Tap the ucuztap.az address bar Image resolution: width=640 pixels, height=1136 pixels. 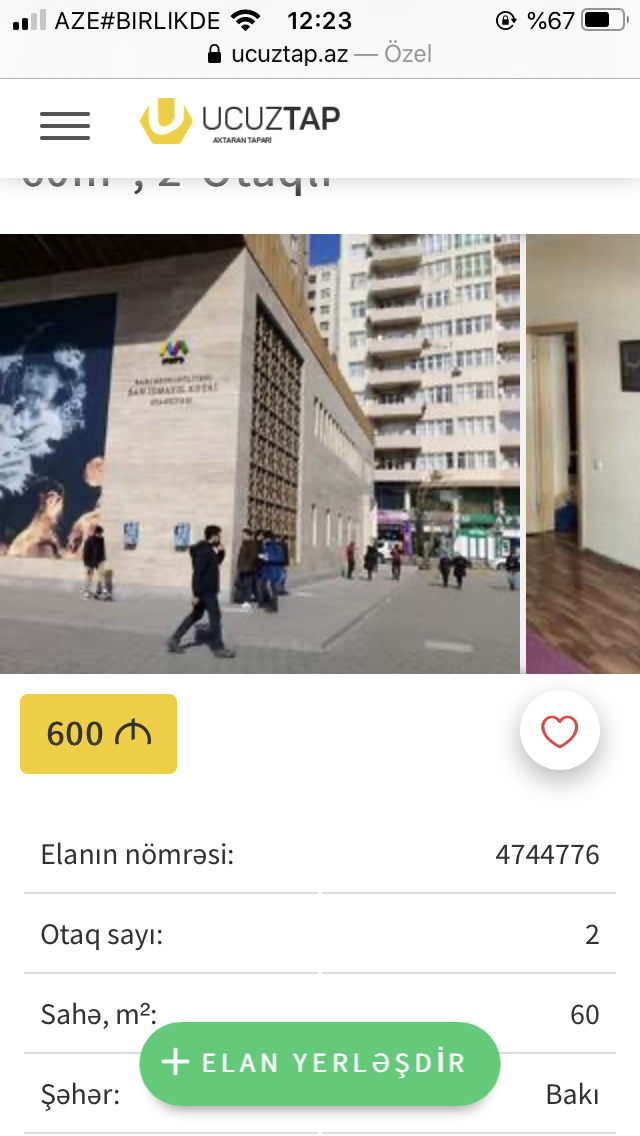(320, 54)
